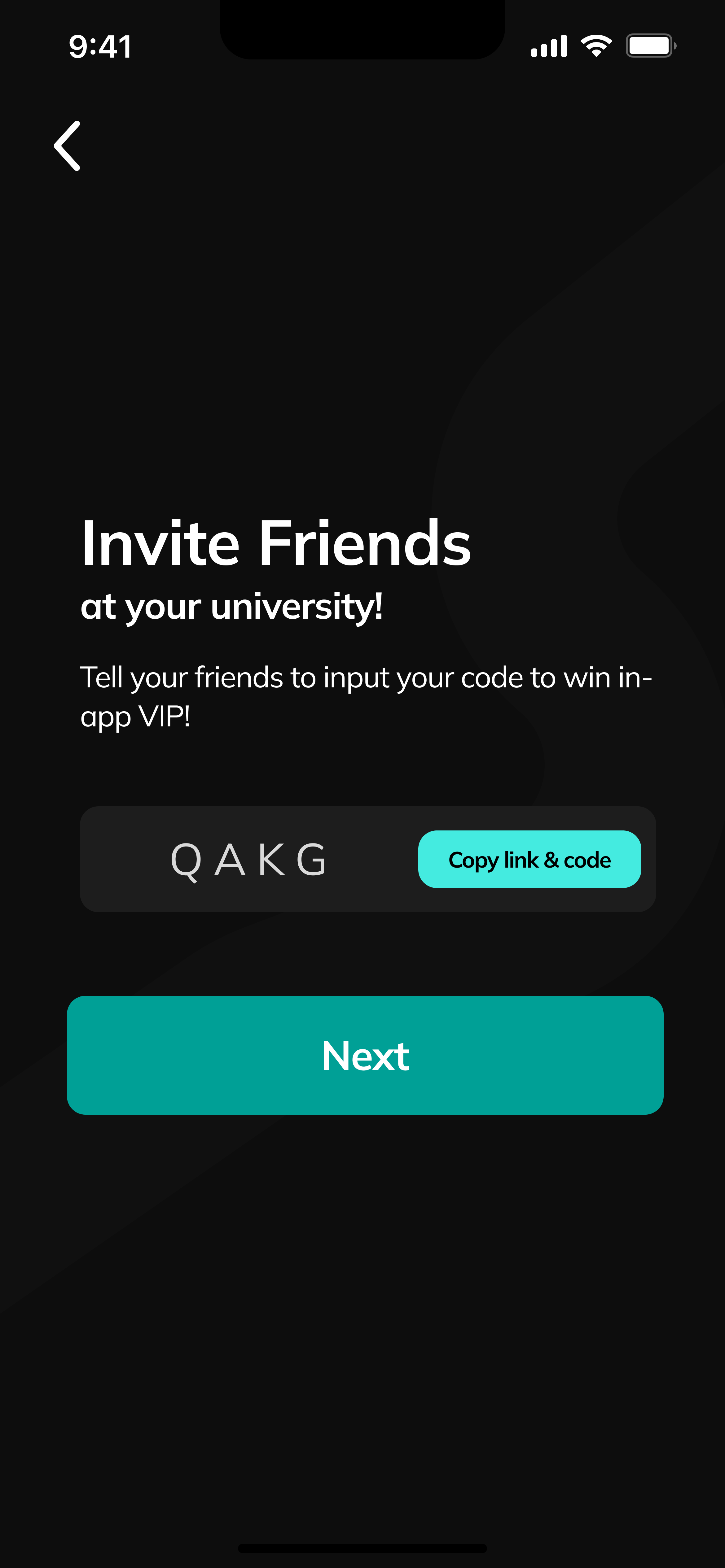
Task: Tap Copy link & code button
Action: tap(529, 860)
